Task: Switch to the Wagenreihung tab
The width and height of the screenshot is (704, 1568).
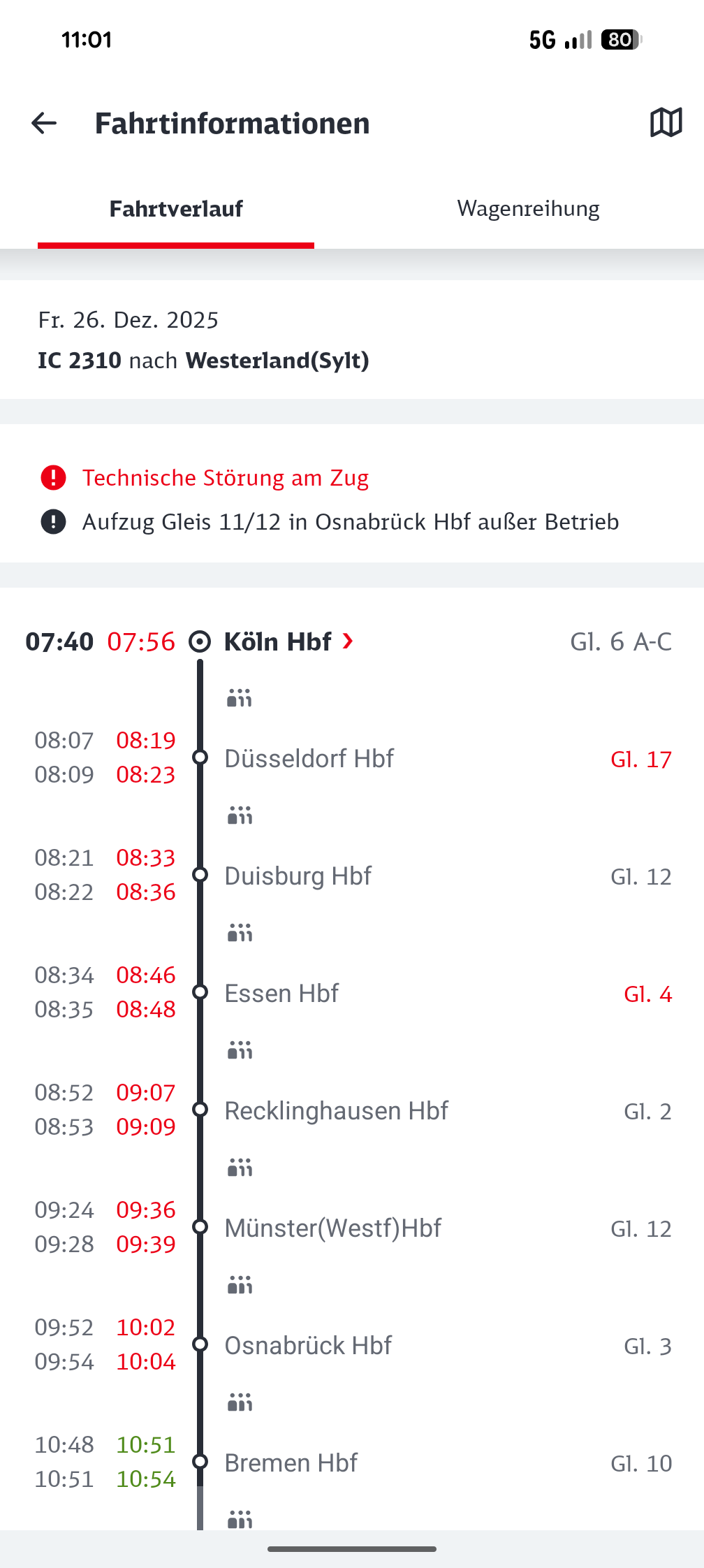Action: coord(528,209)
